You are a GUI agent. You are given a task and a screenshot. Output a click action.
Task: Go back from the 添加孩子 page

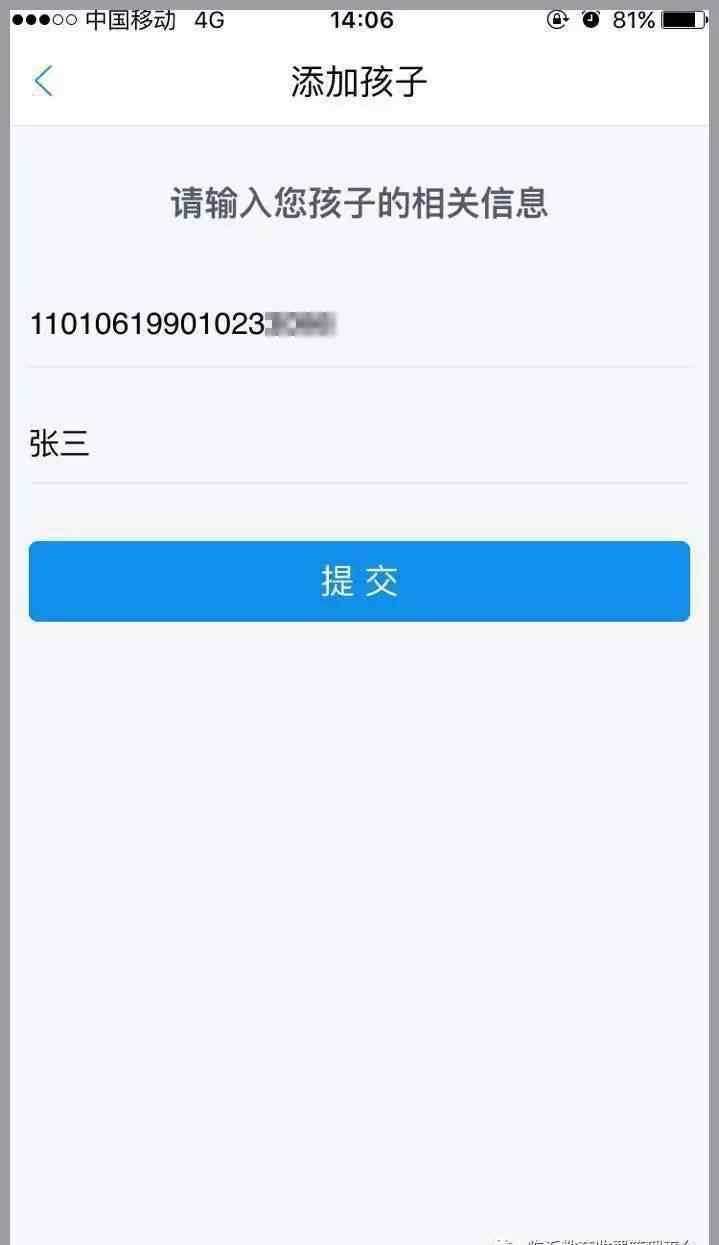[42, 81]
